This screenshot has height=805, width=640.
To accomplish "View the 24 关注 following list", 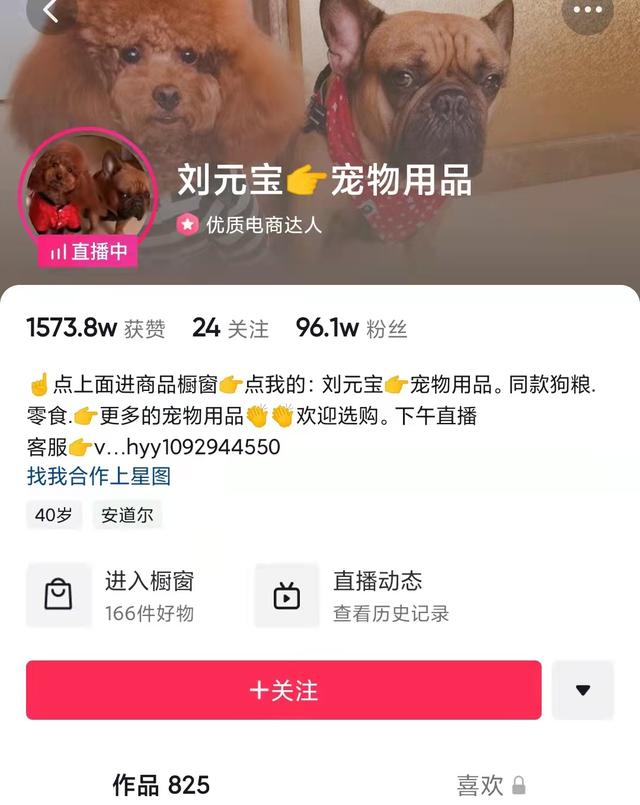I will click(230, 328).
